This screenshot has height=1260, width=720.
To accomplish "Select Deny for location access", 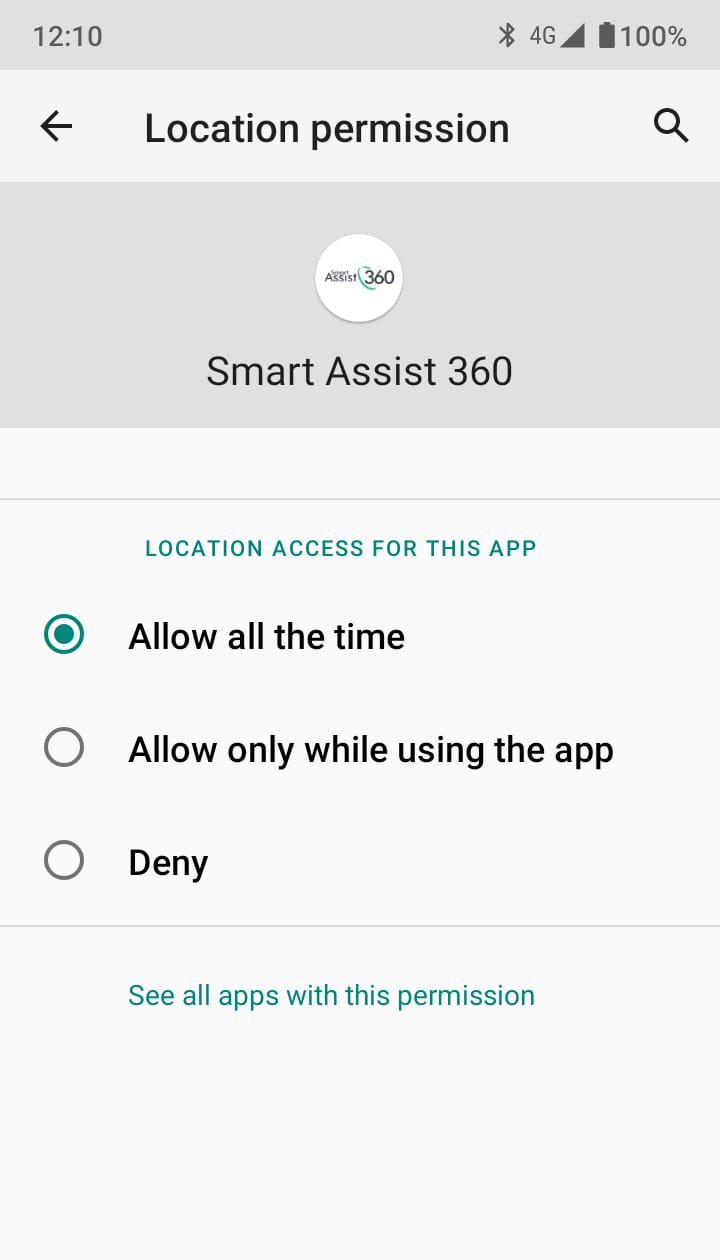I will (x=360, y=862).
